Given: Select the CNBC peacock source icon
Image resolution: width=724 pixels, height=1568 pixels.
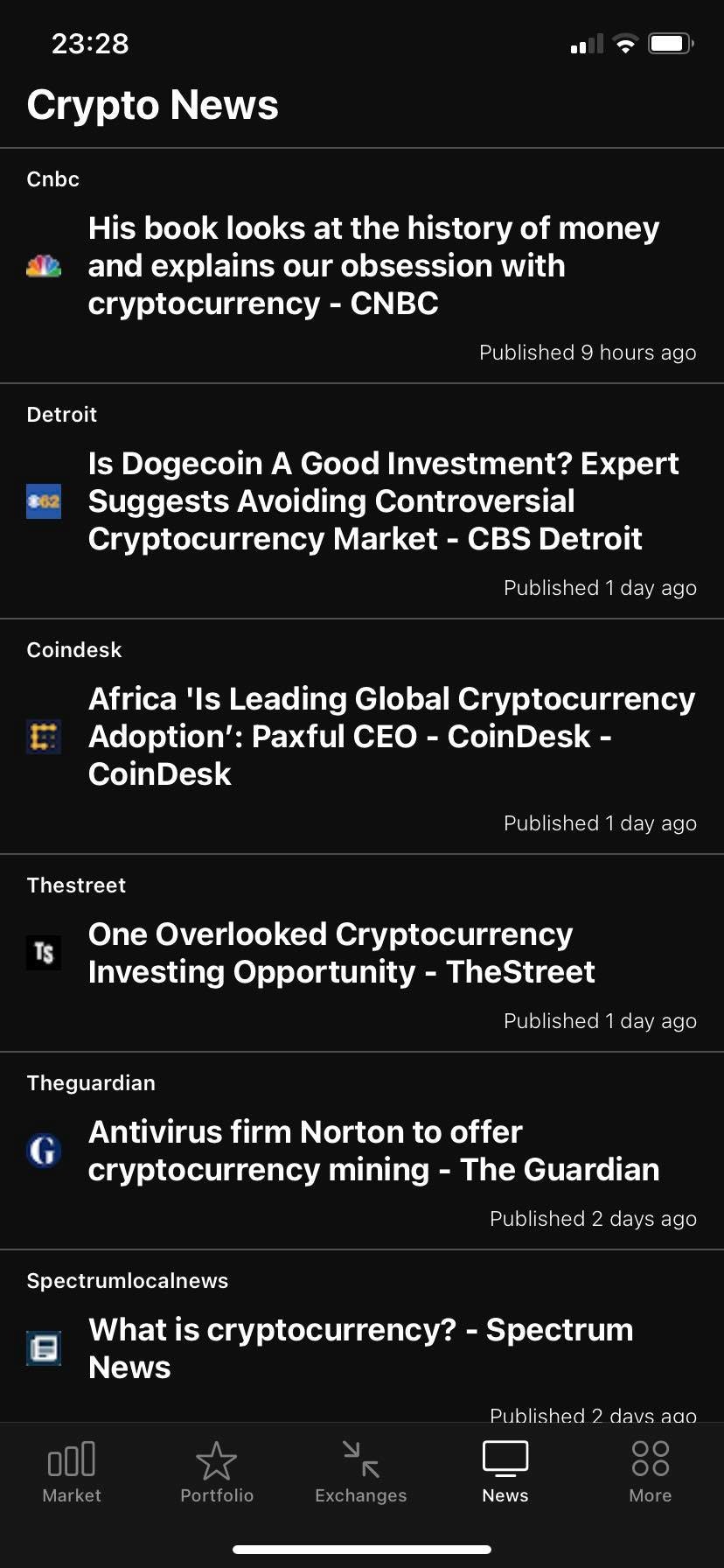Looking at the screenshot, I should coord(45,265).
